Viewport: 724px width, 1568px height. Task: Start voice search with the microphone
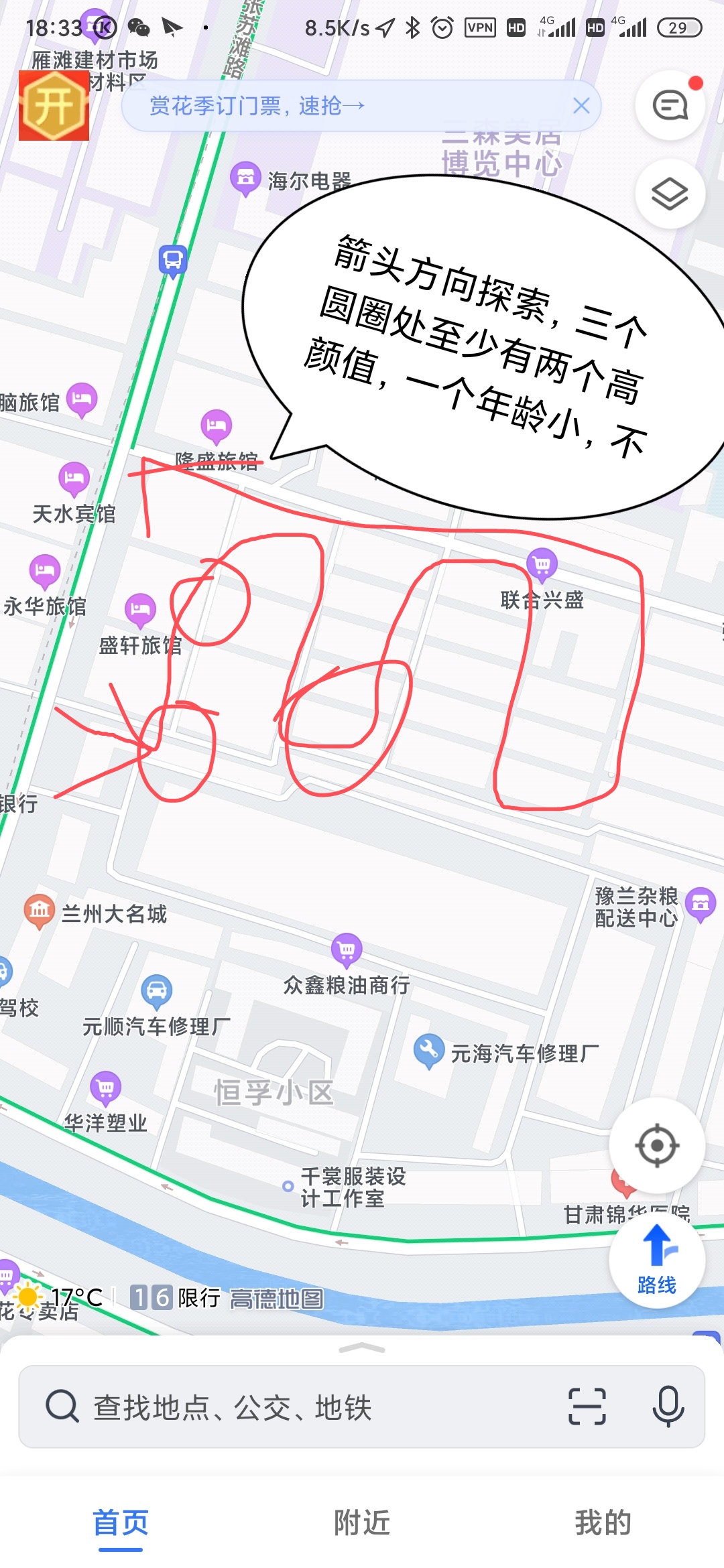[668, 1407]
